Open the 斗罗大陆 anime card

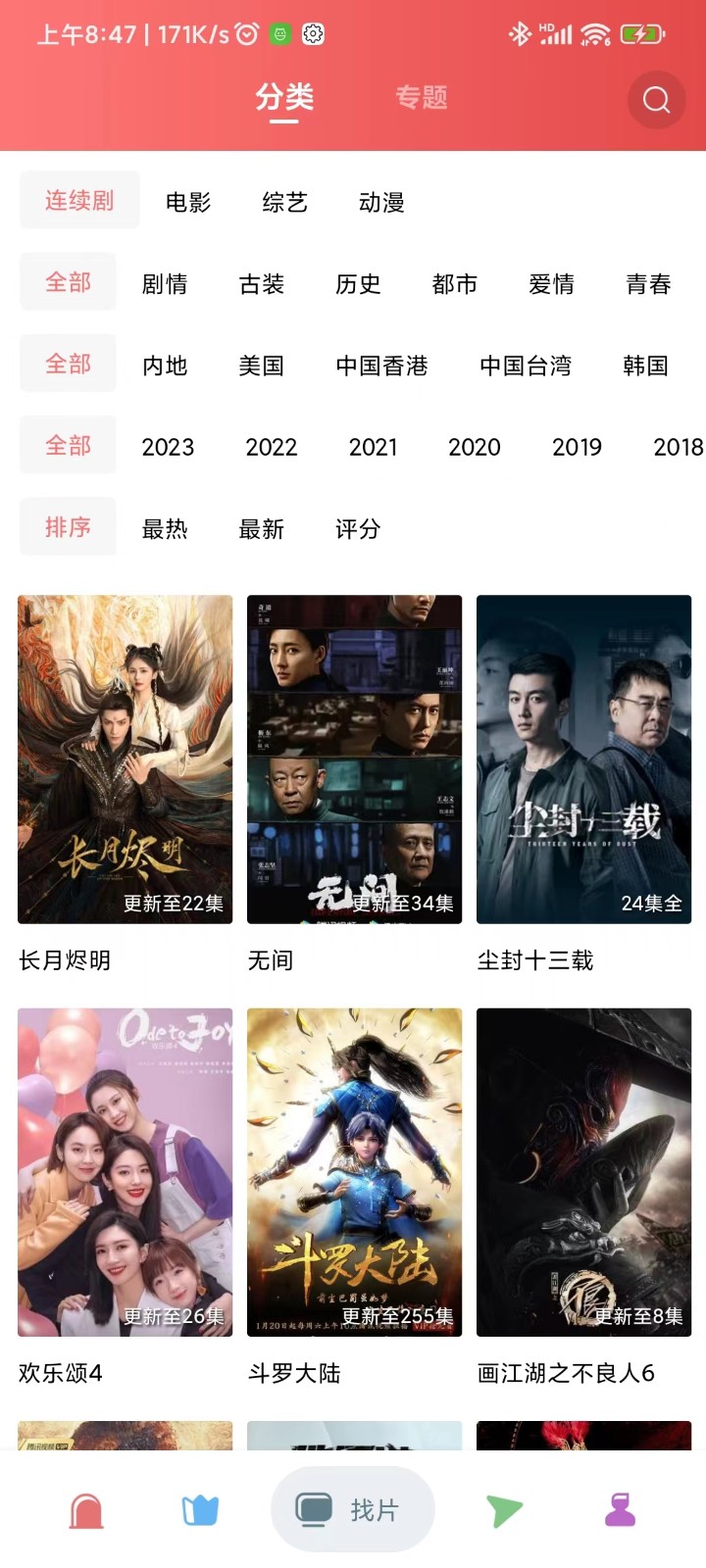[x=354, y=1172]
